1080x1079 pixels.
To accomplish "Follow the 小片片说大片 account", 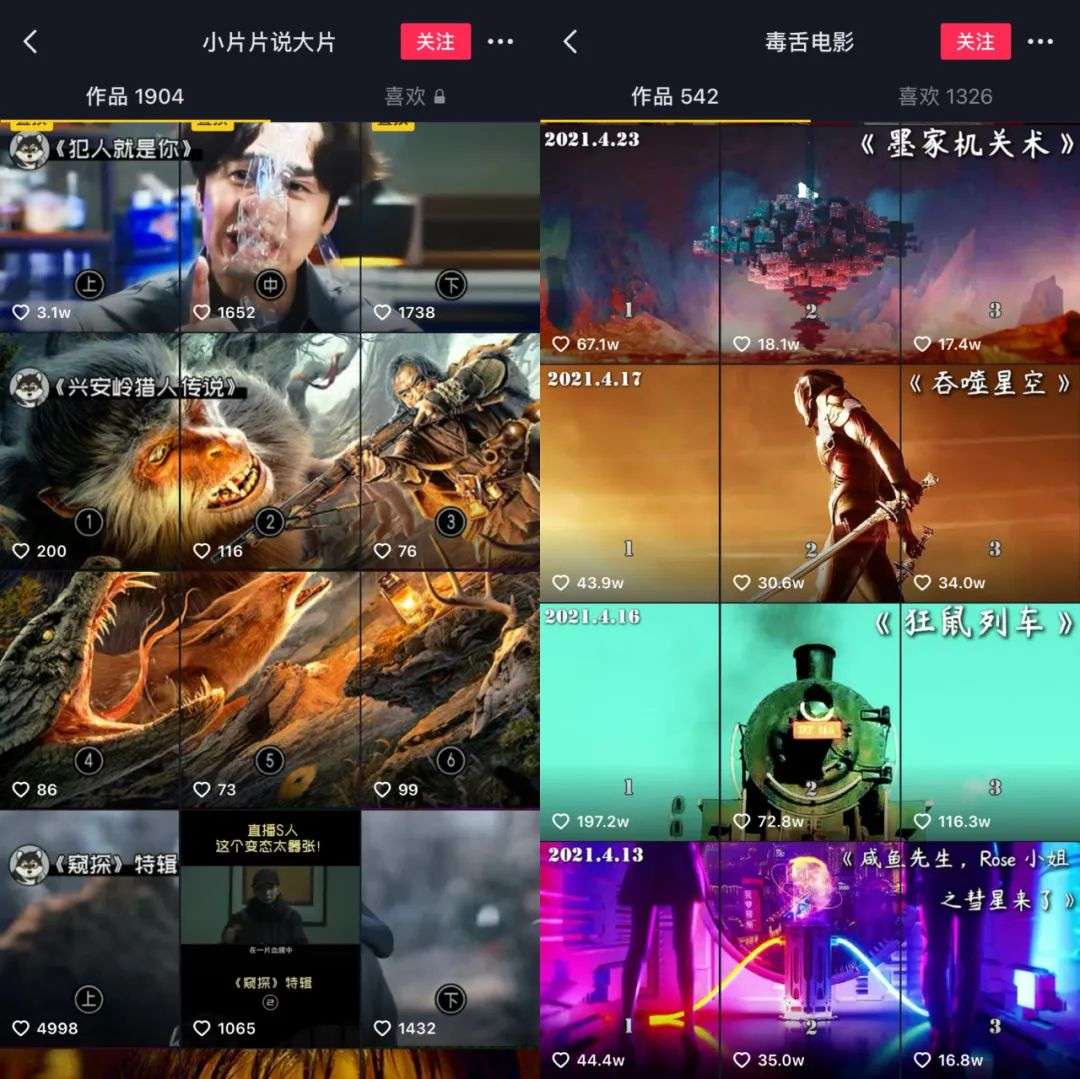I will pyautogui.click(x=435, y=42).
